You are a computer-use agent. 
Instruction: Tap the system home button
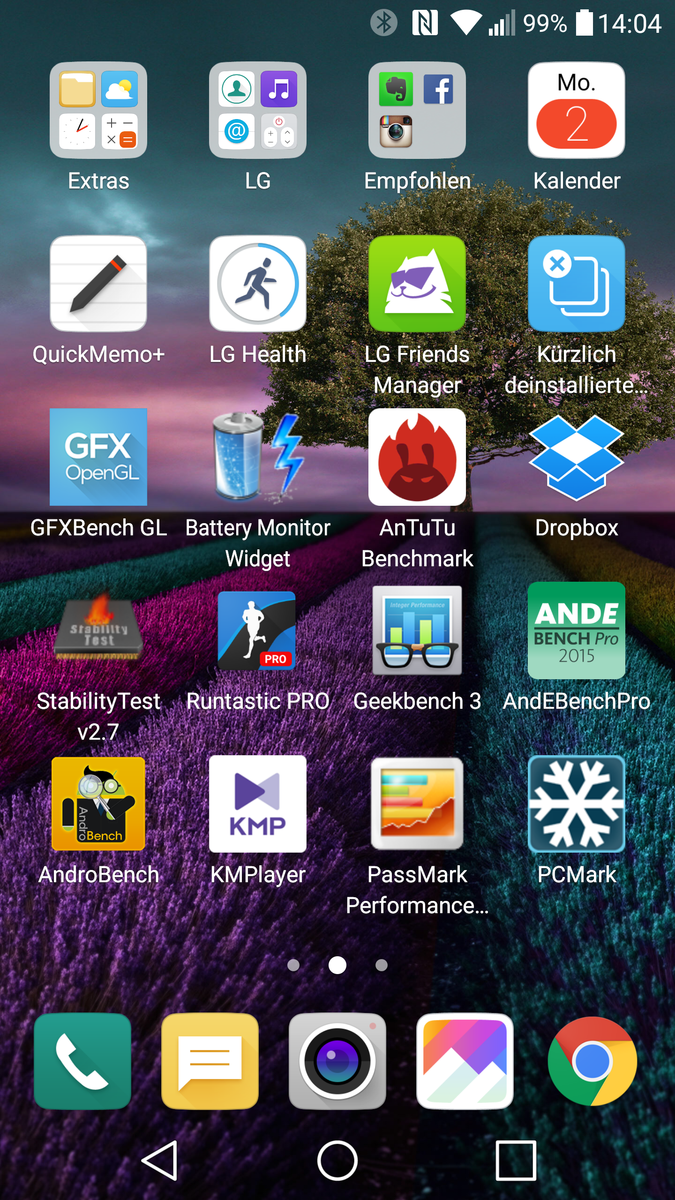337,1161
